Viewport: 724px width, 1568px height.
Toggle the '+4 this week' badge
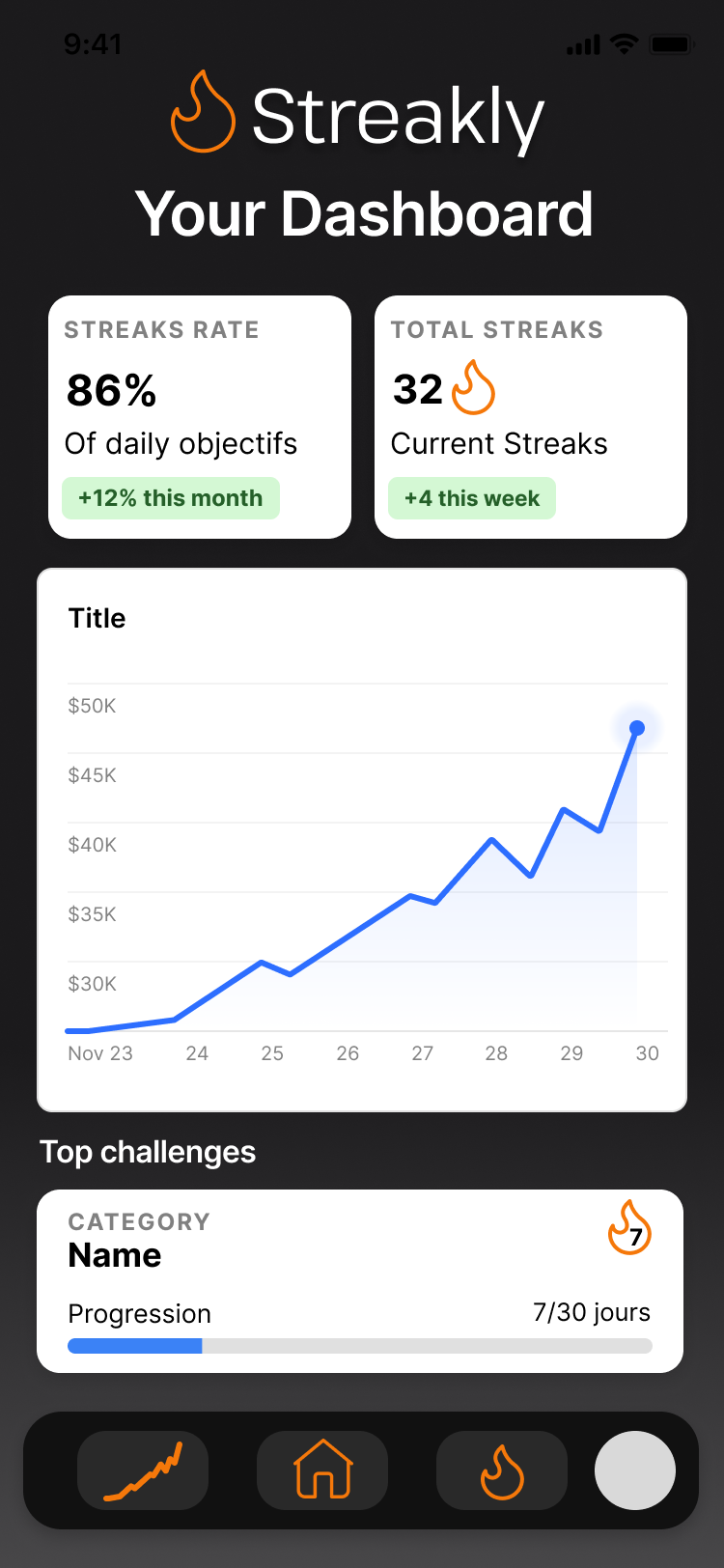click(x=472, y=498)
